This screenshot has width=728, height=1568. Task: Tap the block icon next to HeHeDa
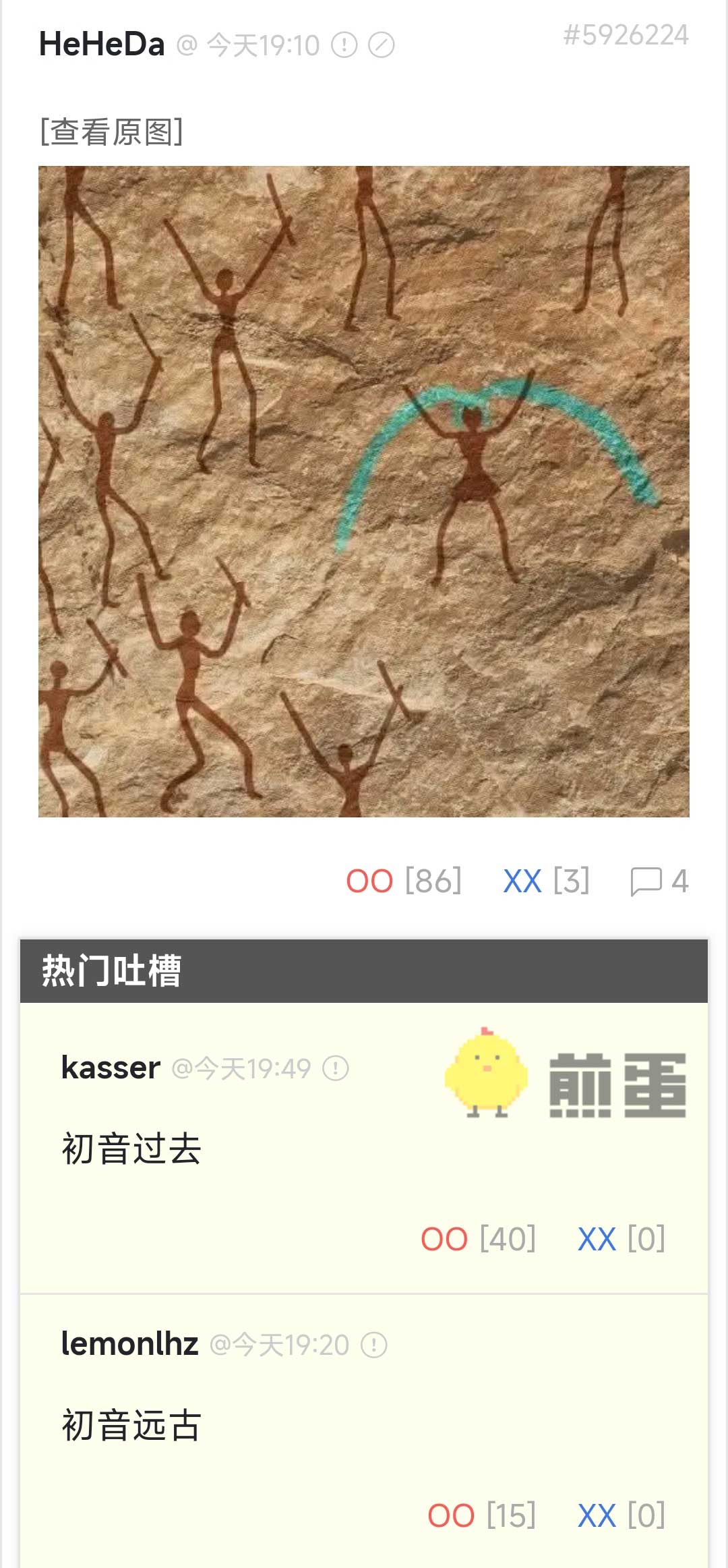[x=381, y=45]
